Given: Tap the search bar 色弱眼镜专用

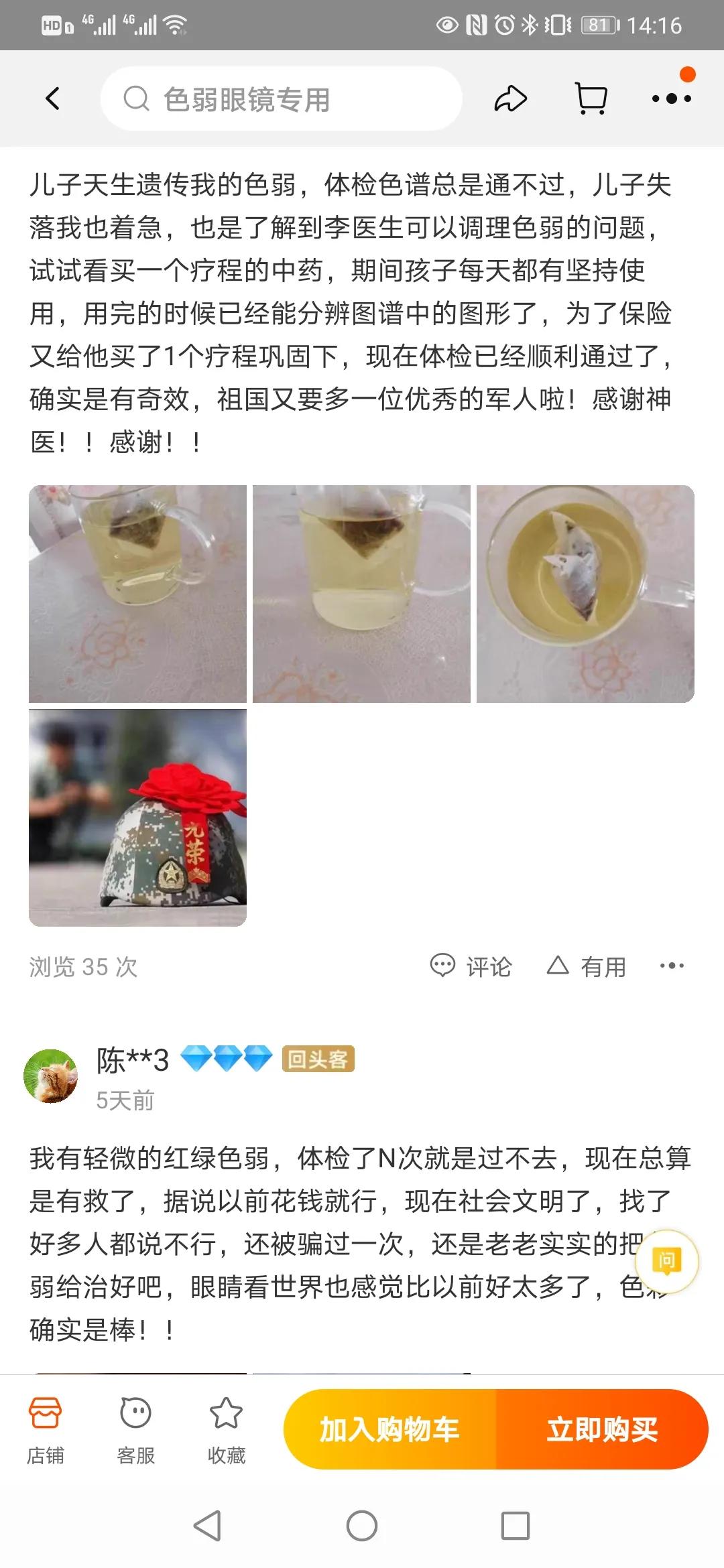Looking at the screenshot, I should (x=282, y=97).
